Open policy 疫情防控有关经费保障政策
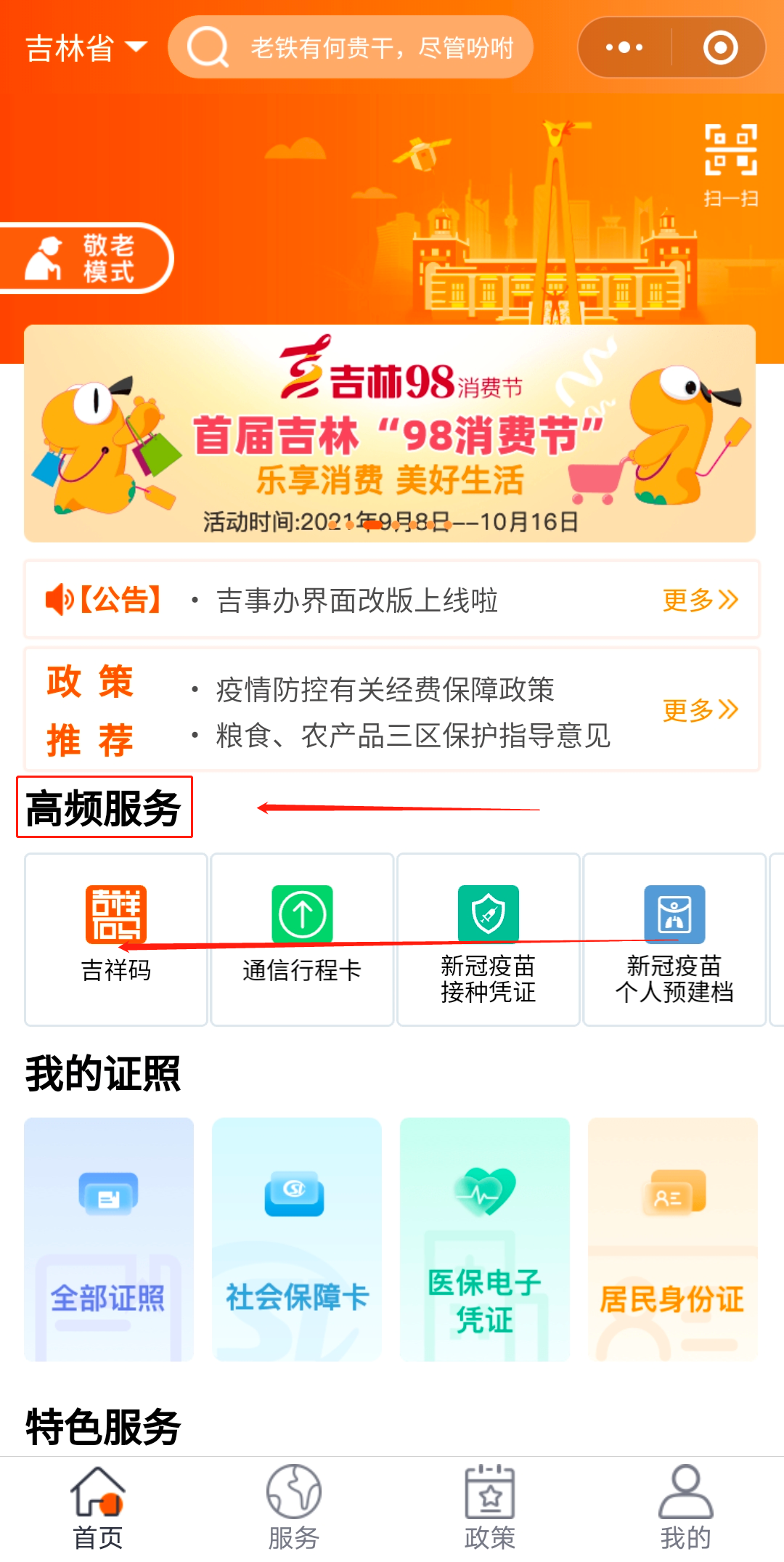 pos(385,689)
